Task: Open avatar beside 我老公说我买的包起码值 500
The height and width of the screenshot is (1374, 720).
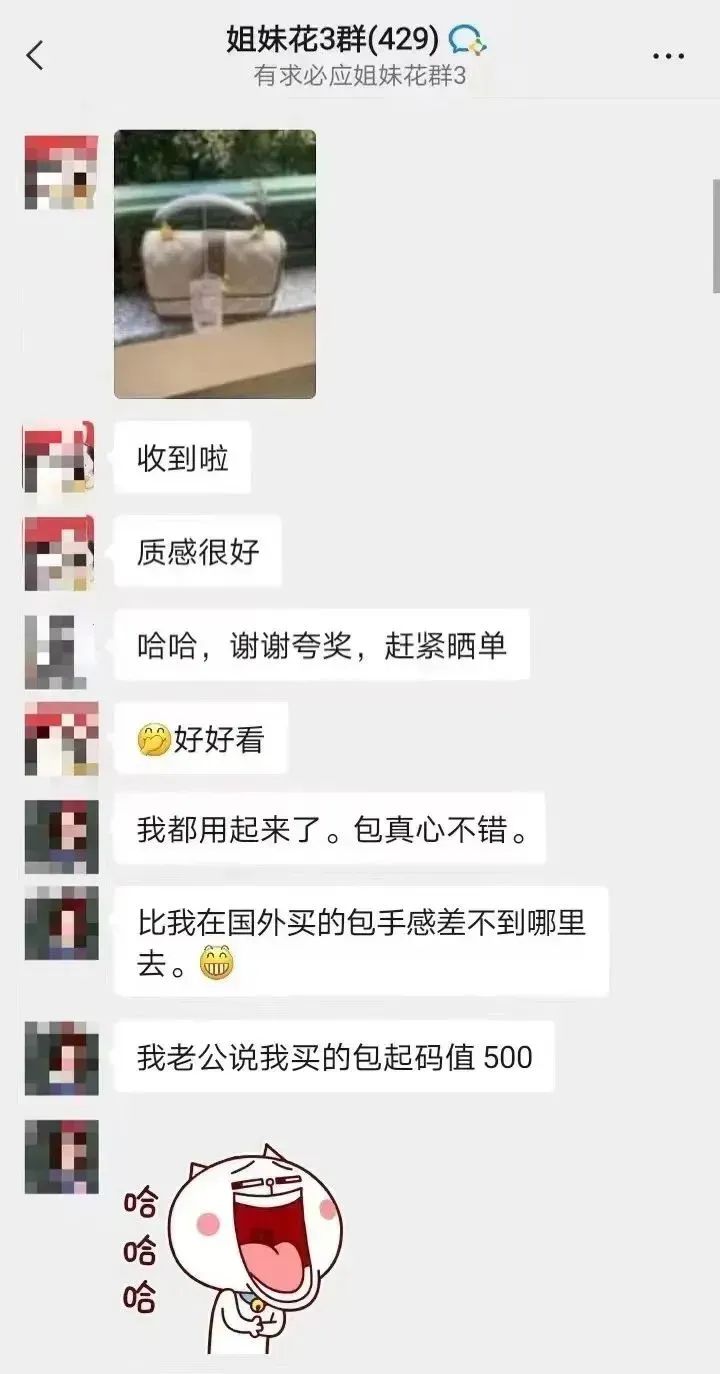Action: [x=60, y=1057]
